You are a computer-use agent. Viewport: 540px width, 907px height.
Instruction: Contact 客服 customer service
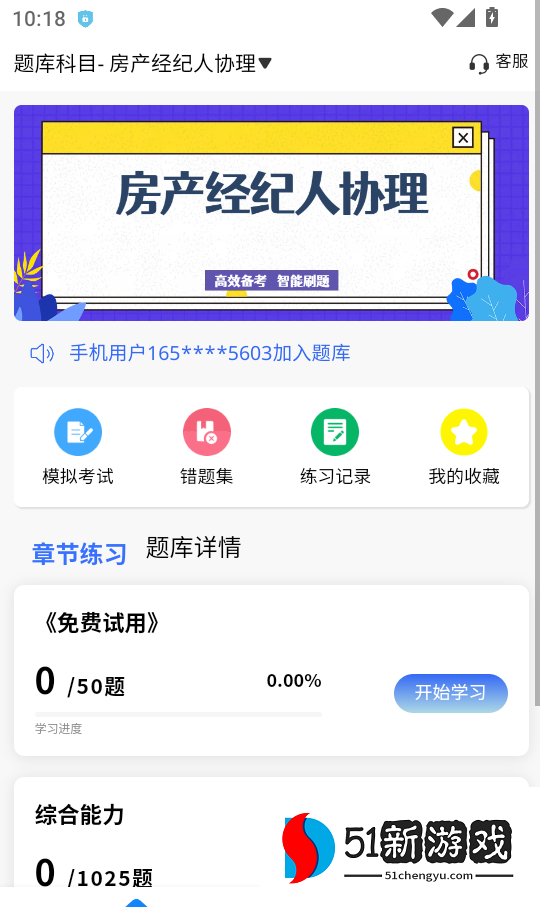click(x=498, y=62)
